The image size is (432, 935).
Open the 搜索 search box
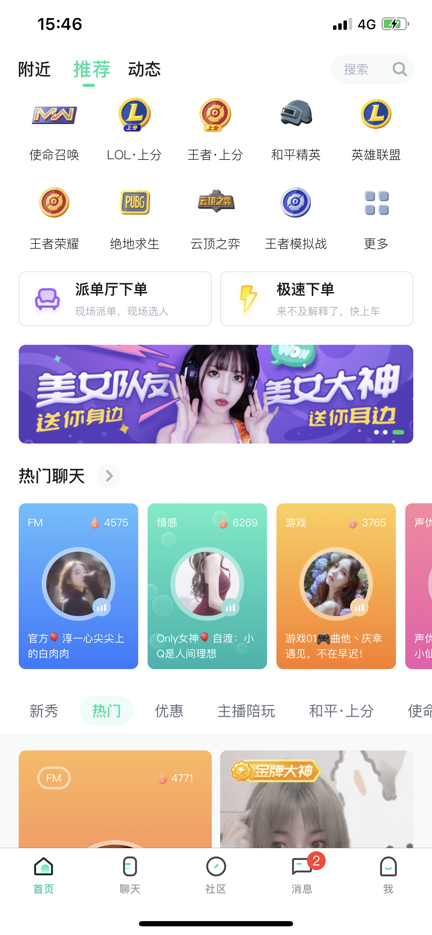372,69
